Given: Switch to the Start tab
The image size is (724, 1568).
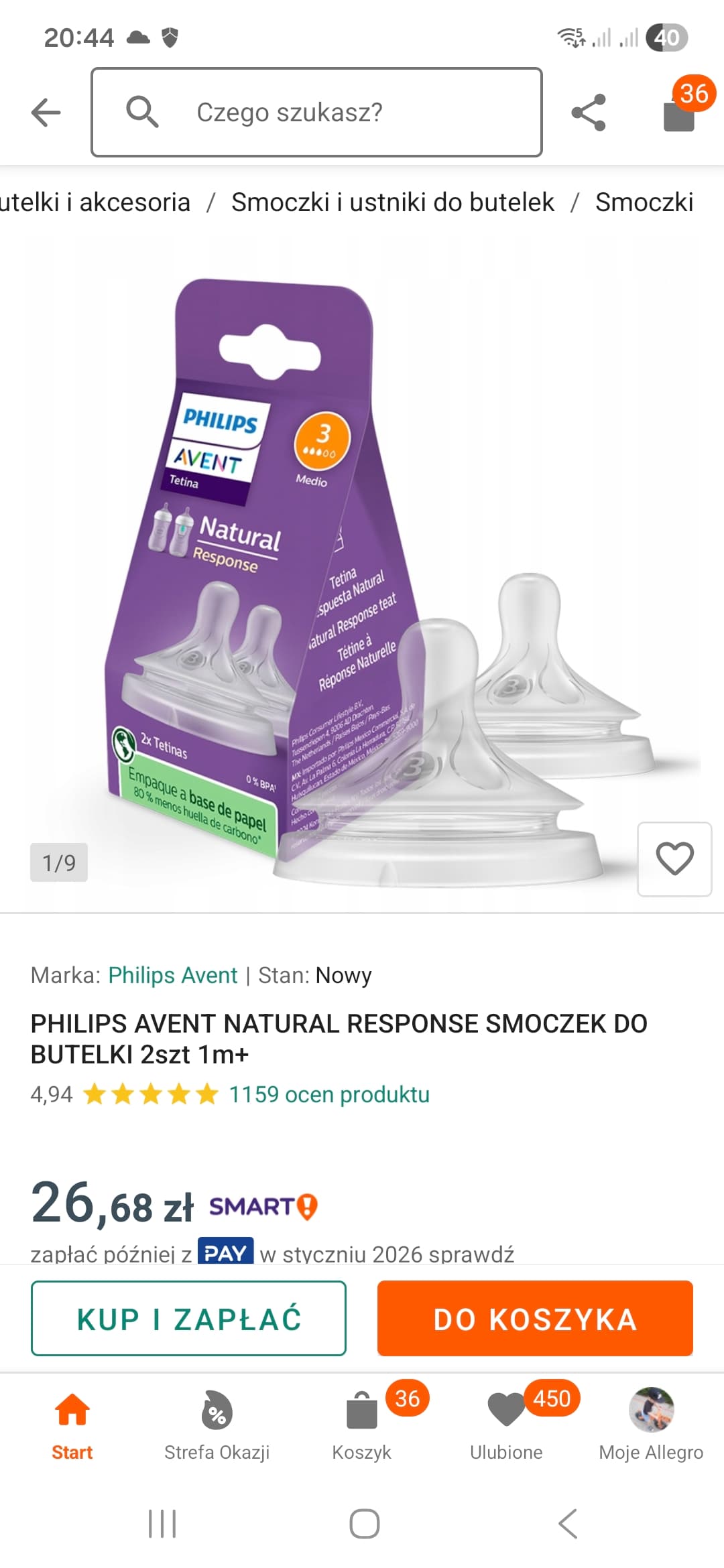Looking at the screenshot, I should pos(72,1423).
